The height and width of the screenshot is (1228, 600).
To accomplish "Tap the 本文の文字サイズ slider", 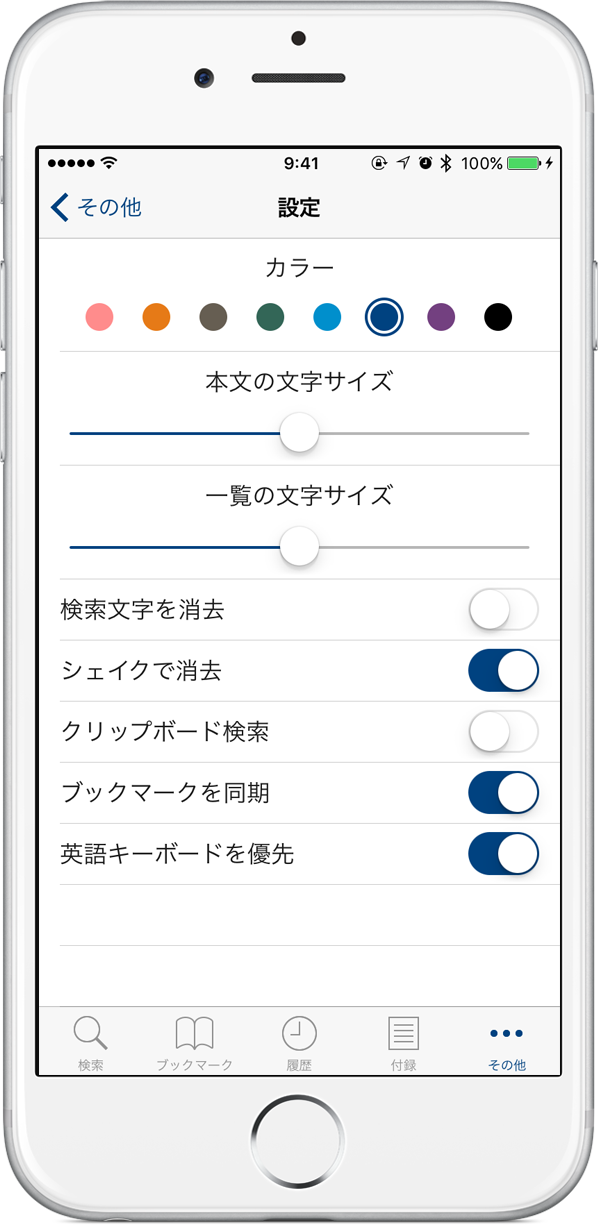I will (299, 433).
